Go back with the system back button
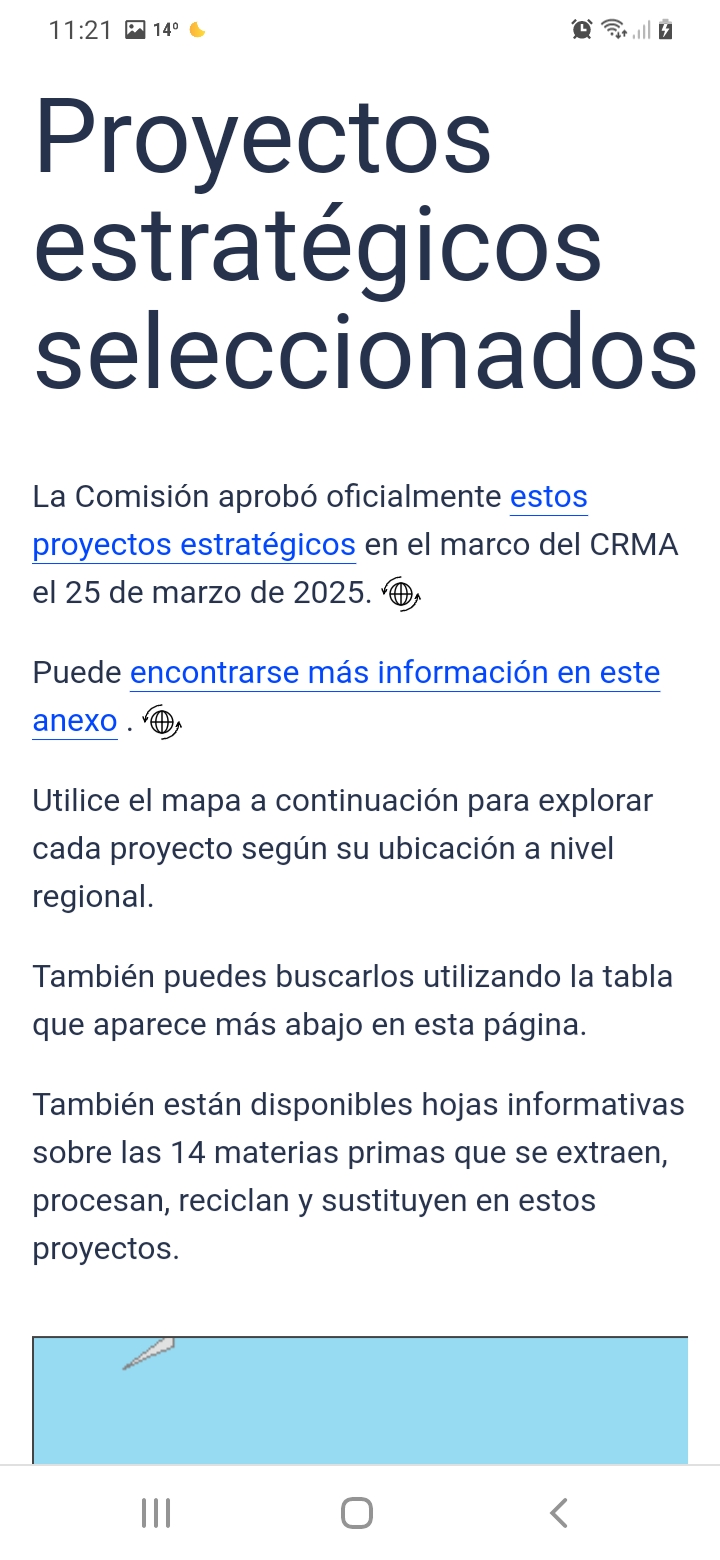 pos(559,1513)
